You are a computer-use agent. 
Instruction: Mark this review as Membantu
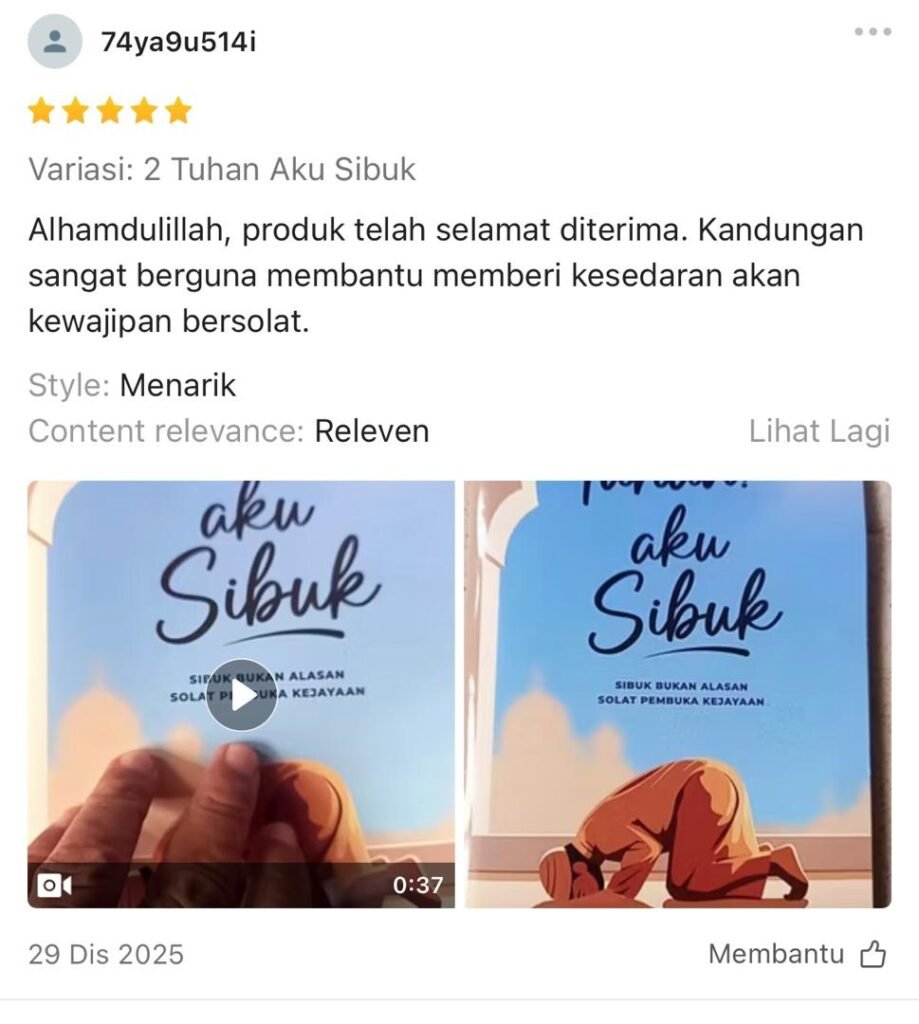797,954
